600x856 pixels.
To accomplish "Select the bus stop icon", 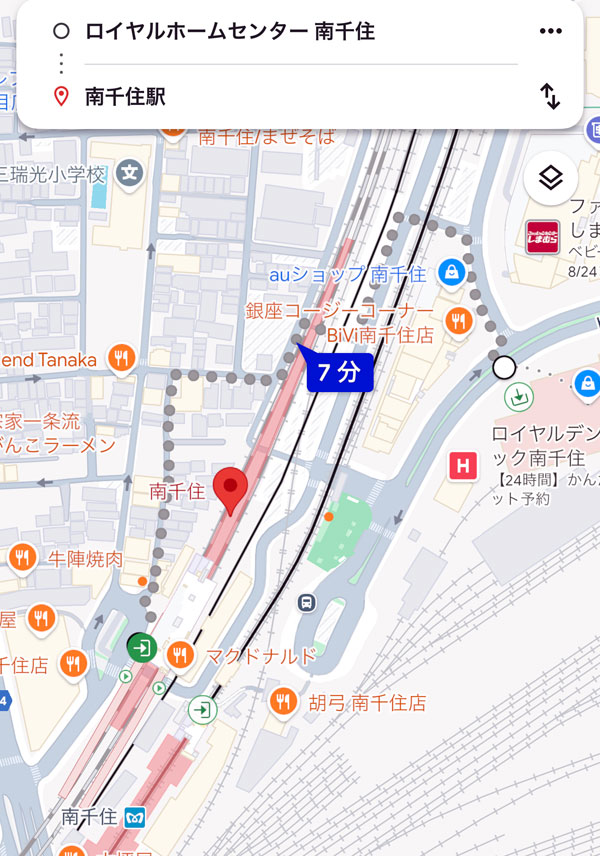I will (x=306, y=602).
